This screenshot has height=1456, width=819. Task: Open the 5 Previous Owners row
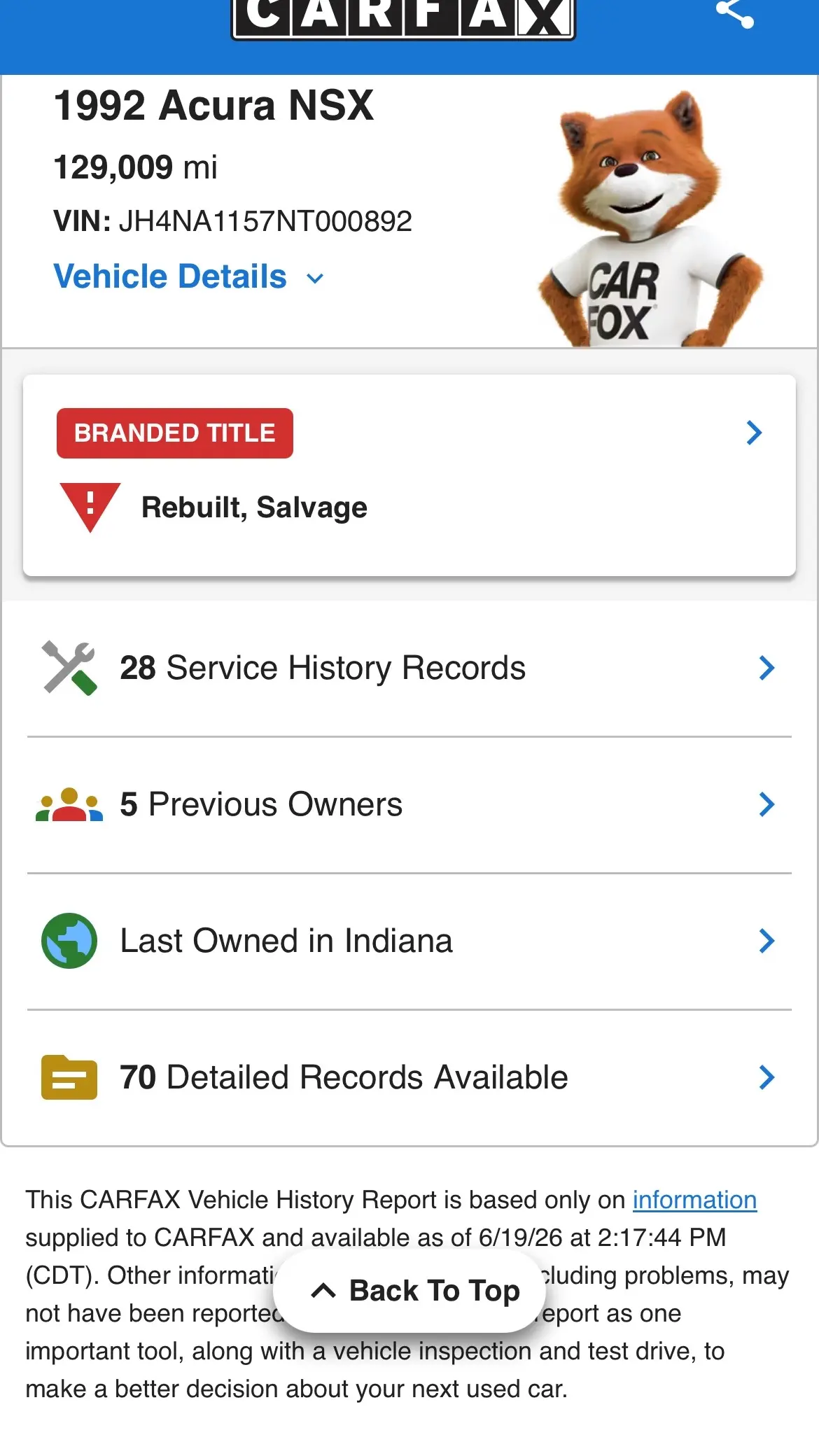pos(409,804)
